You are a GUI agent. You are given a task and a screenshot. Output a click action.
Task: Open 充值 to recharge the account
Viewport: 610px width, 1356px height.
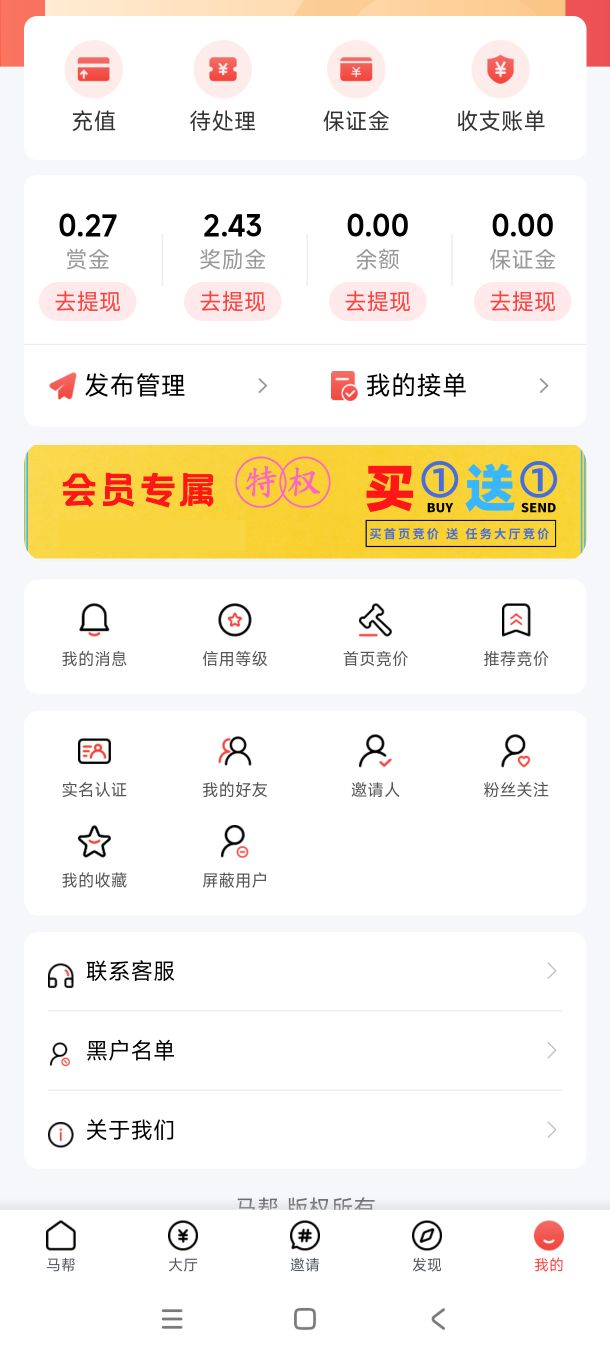94,87
